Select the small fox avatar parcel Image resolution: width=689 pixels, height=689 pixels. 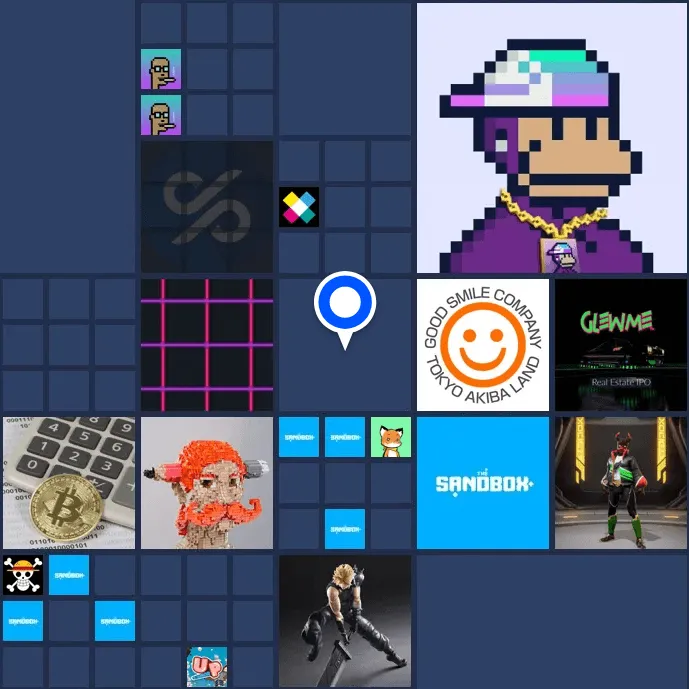pyautogui.click(x=391, y=437)
